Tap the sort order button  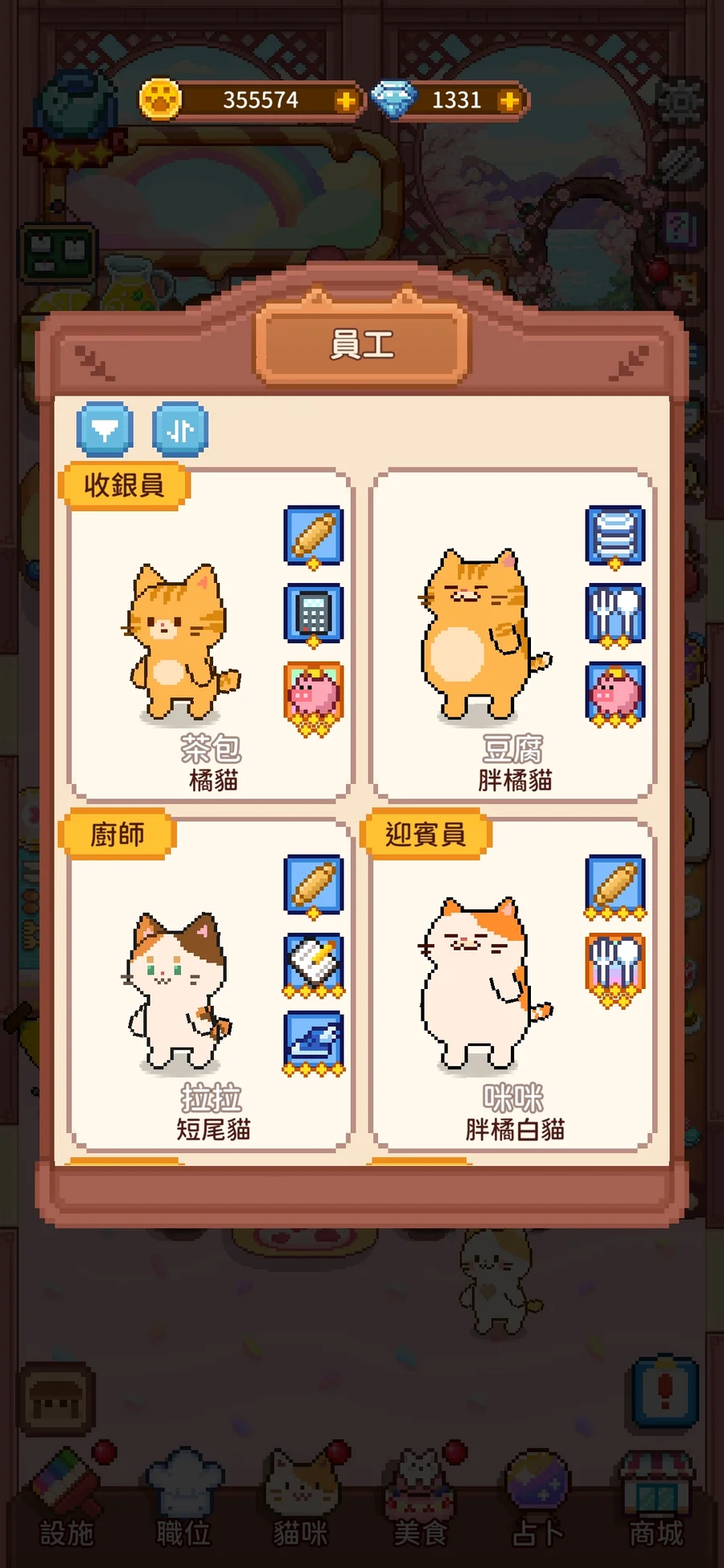coord(180,430)
